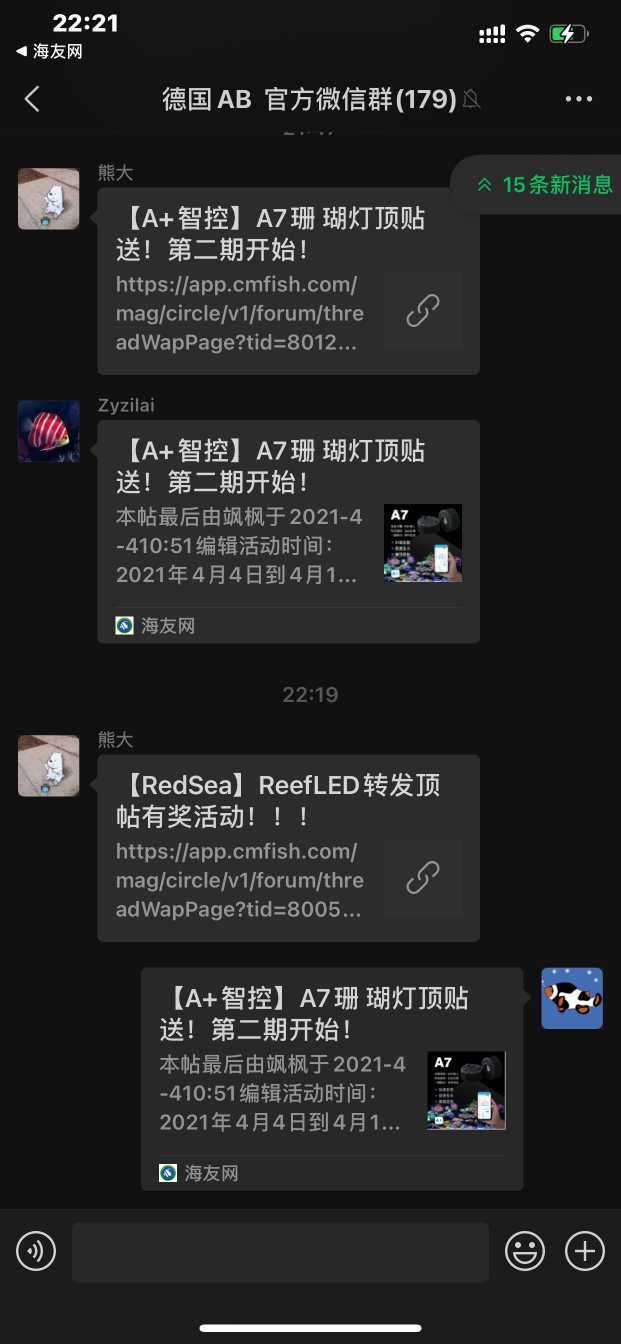Image resolution: width=621 pixels, height=1344 pixels.
Task: Return to the 海友网 app
Action: click(x=50, y=52)
